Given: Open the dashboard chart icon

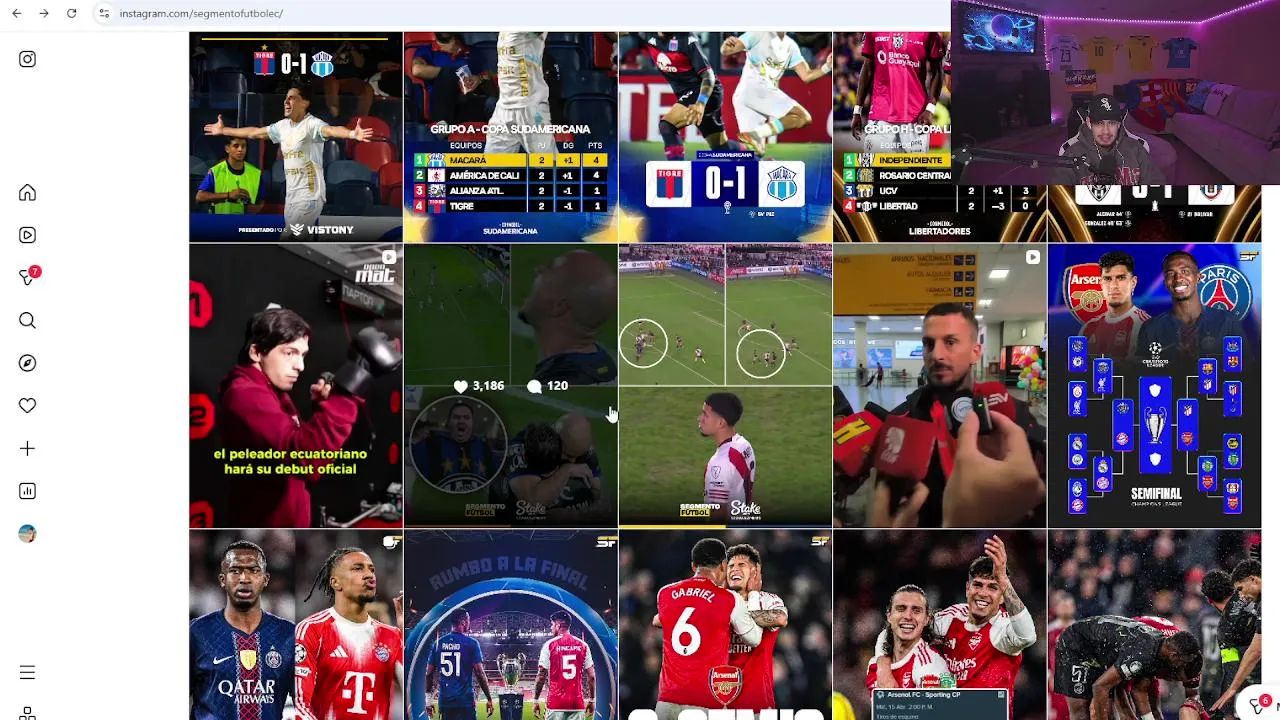Looking at the screenshot, I should [27, 491].
